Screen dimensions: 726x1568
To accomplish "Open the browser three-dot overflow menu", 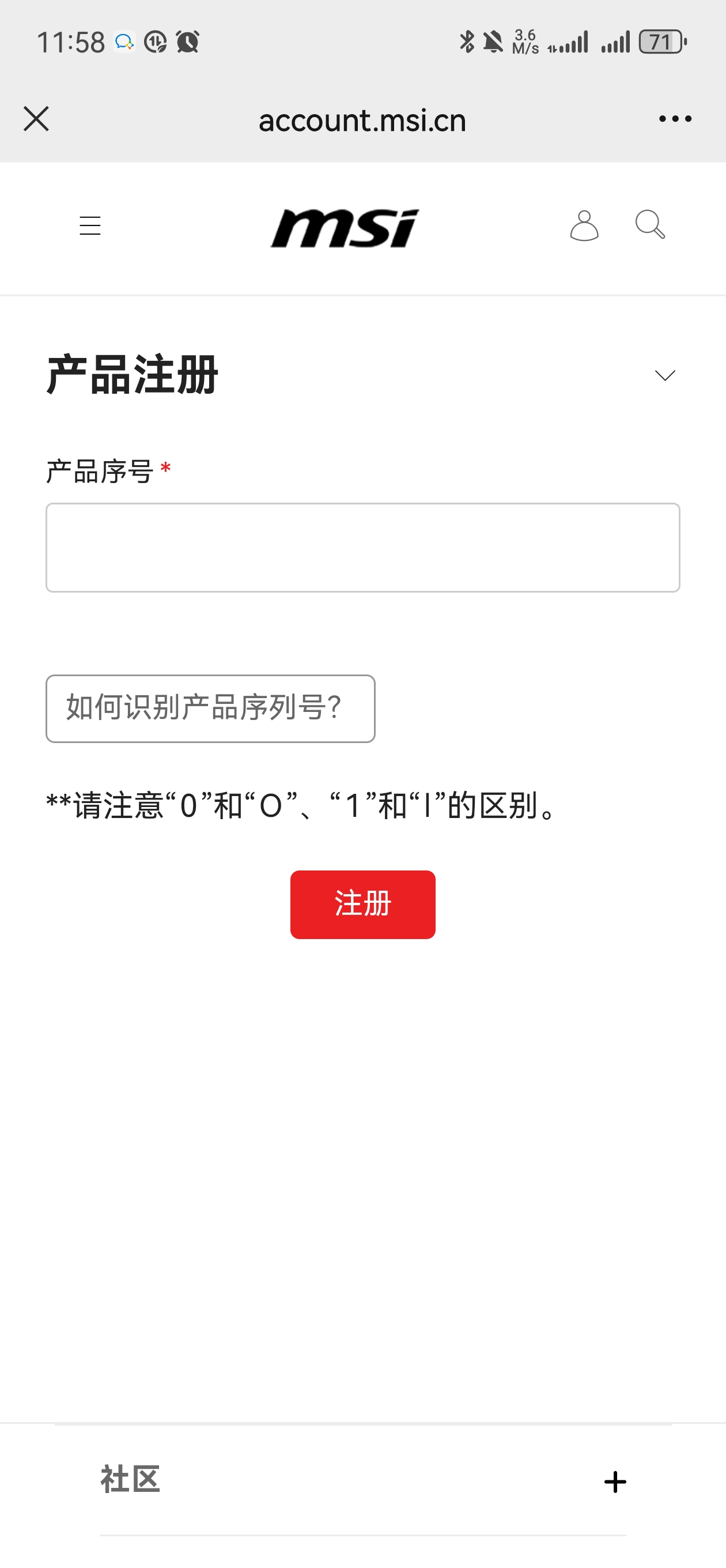I will (x=675, y=119).
